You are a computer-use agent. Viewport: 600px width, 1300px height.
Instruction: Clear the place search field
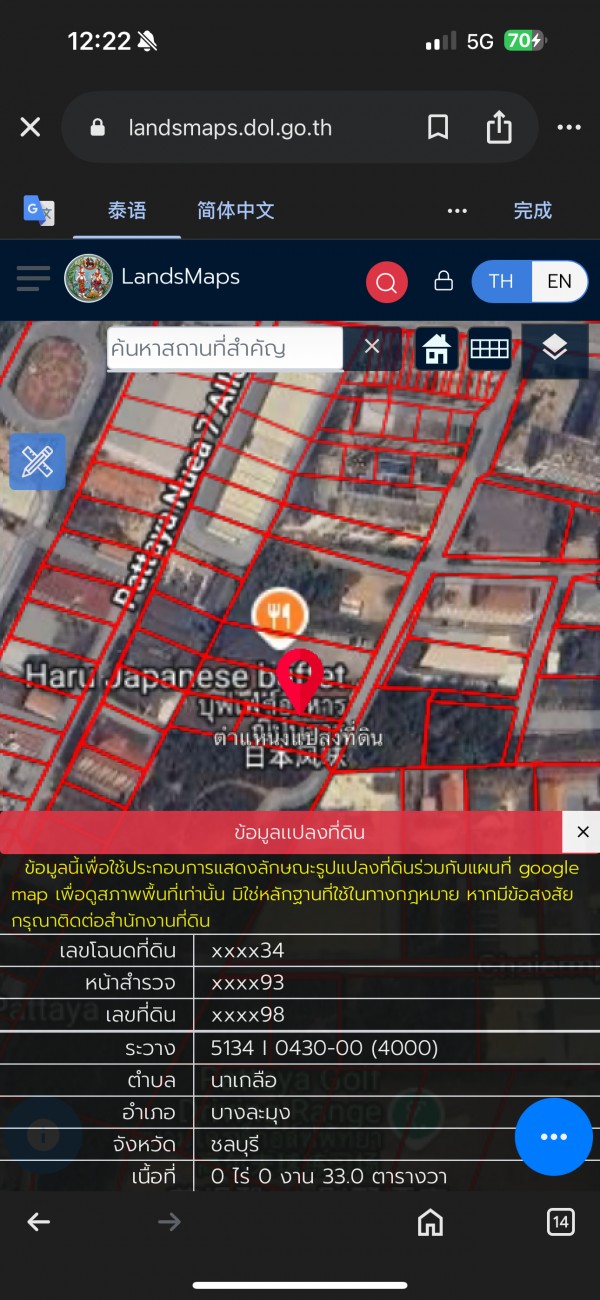click(x=371, y=346)
